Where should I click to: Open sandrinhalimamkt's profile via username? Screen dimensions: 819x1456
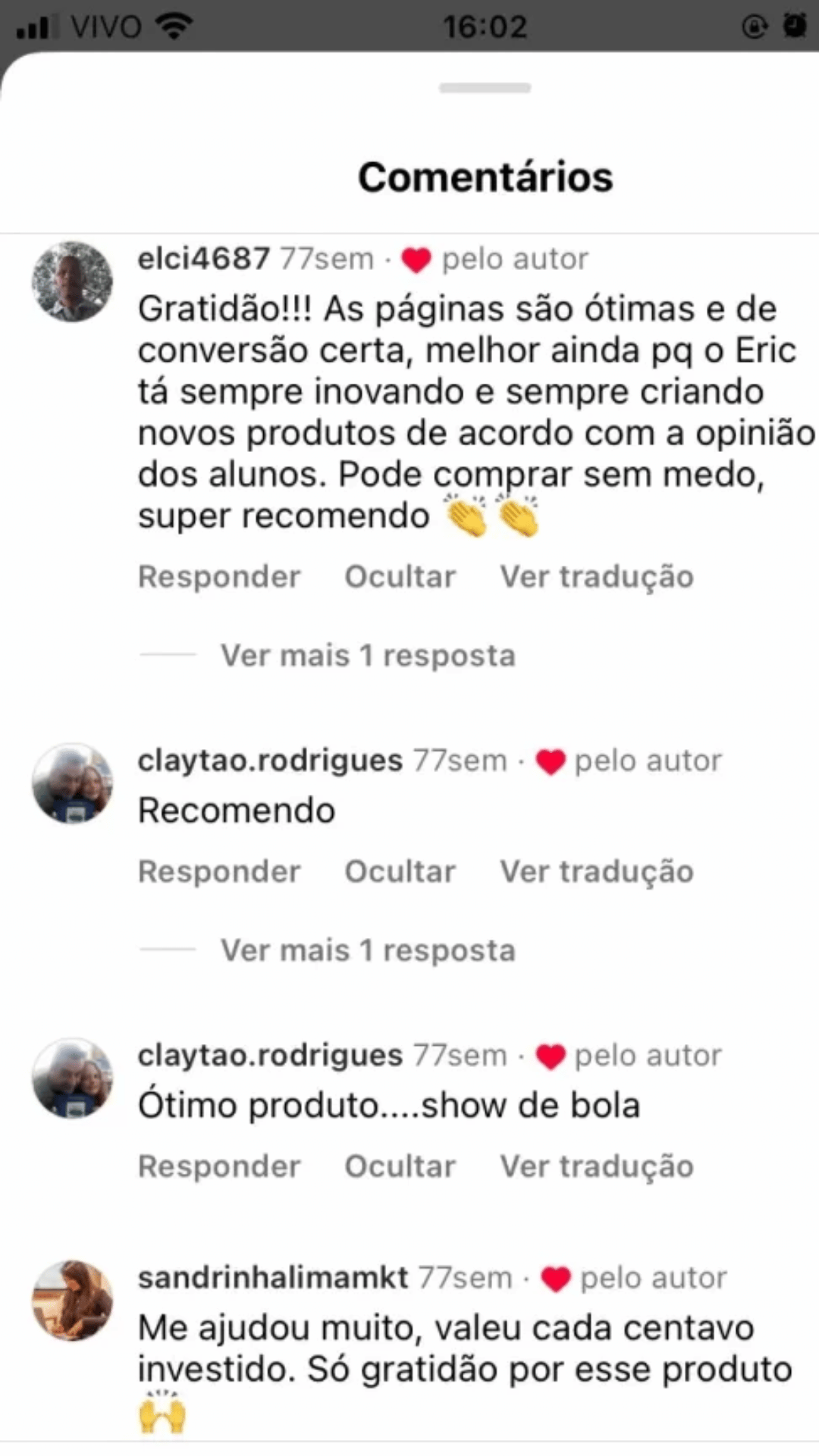pyautogui.click(x=273, y=1279)
